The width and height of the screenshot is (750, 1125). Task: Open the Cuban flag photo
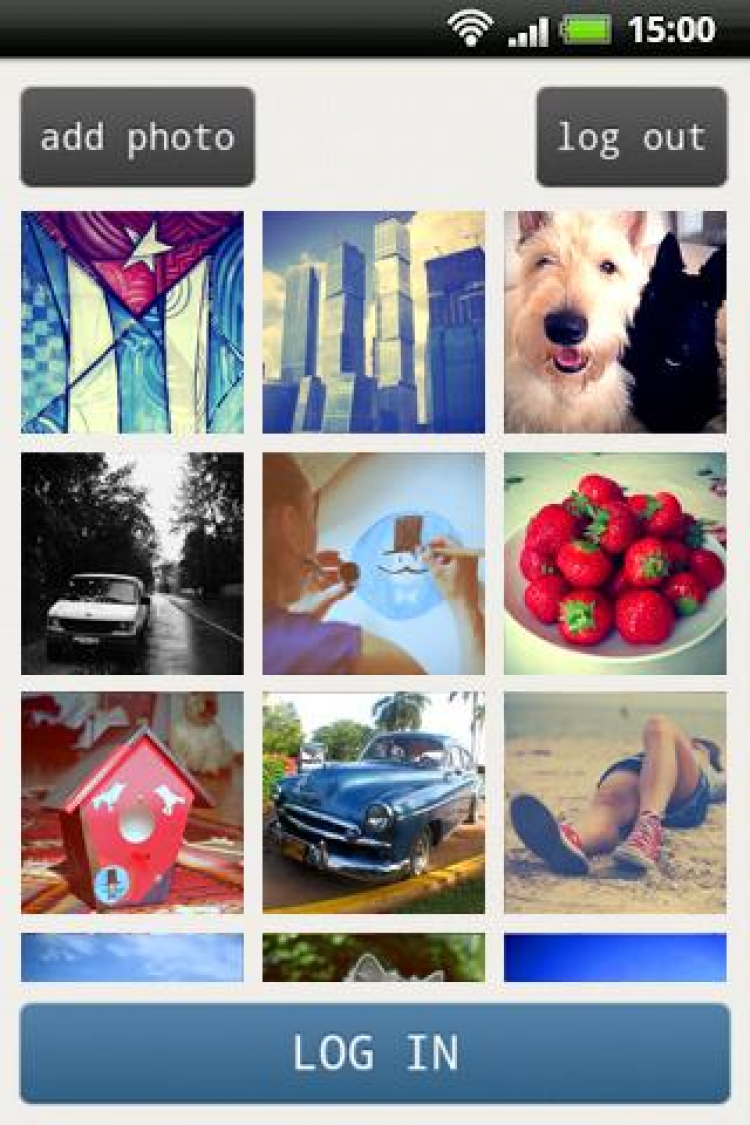(132, 322)
